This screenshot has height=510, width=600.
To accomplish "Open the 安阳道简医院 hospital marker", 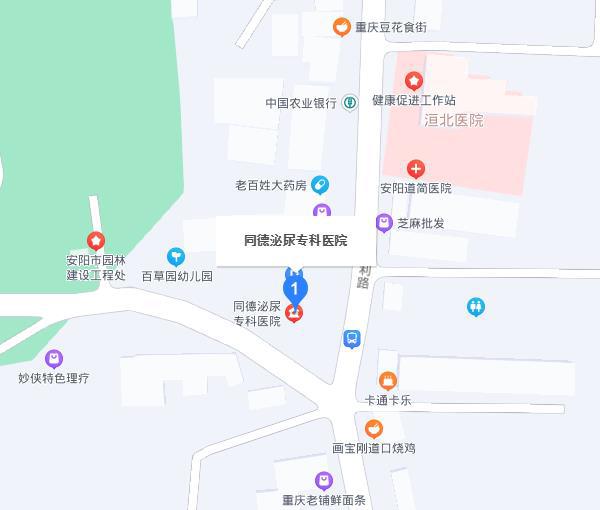I will (x=415, y=169).
